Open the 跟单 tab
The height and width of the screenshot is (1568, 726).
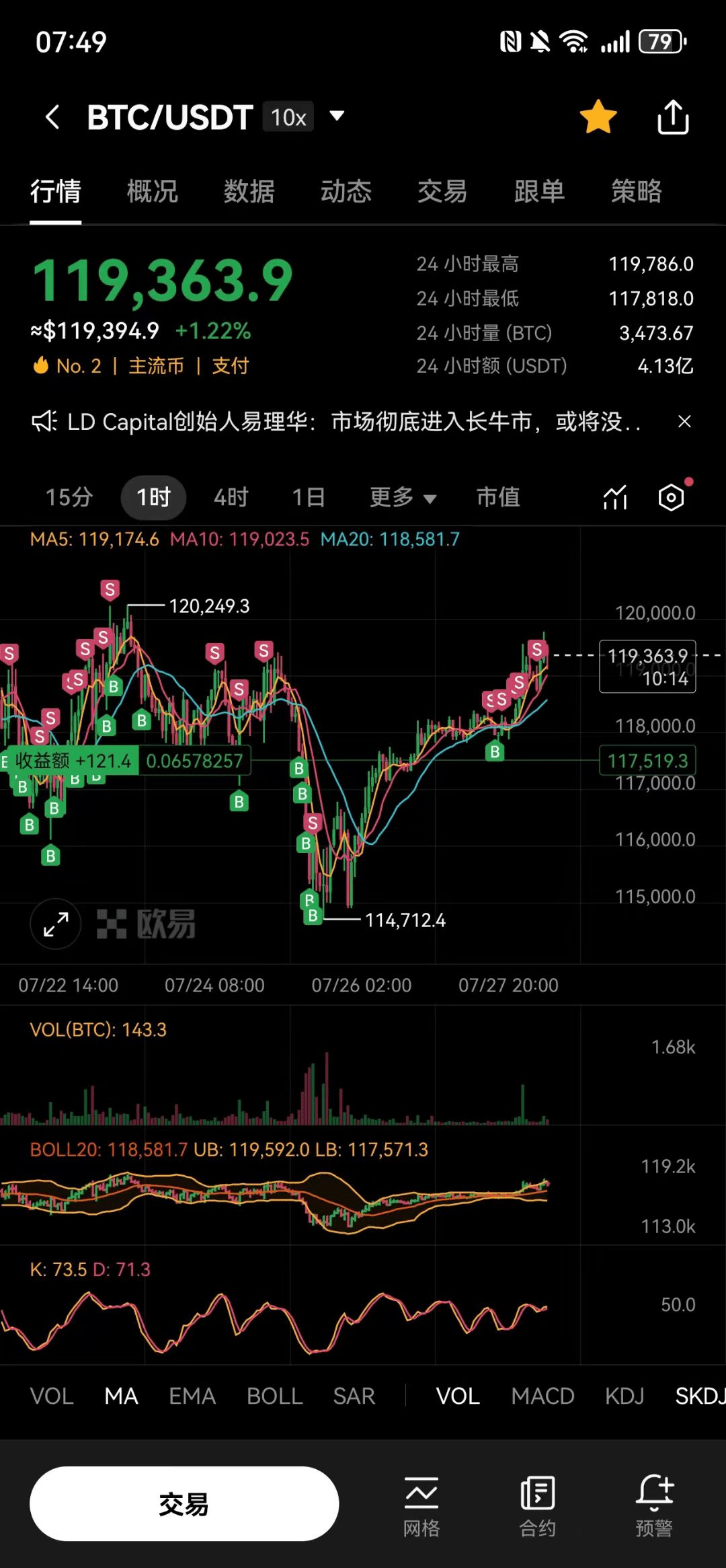click(540, 191)
